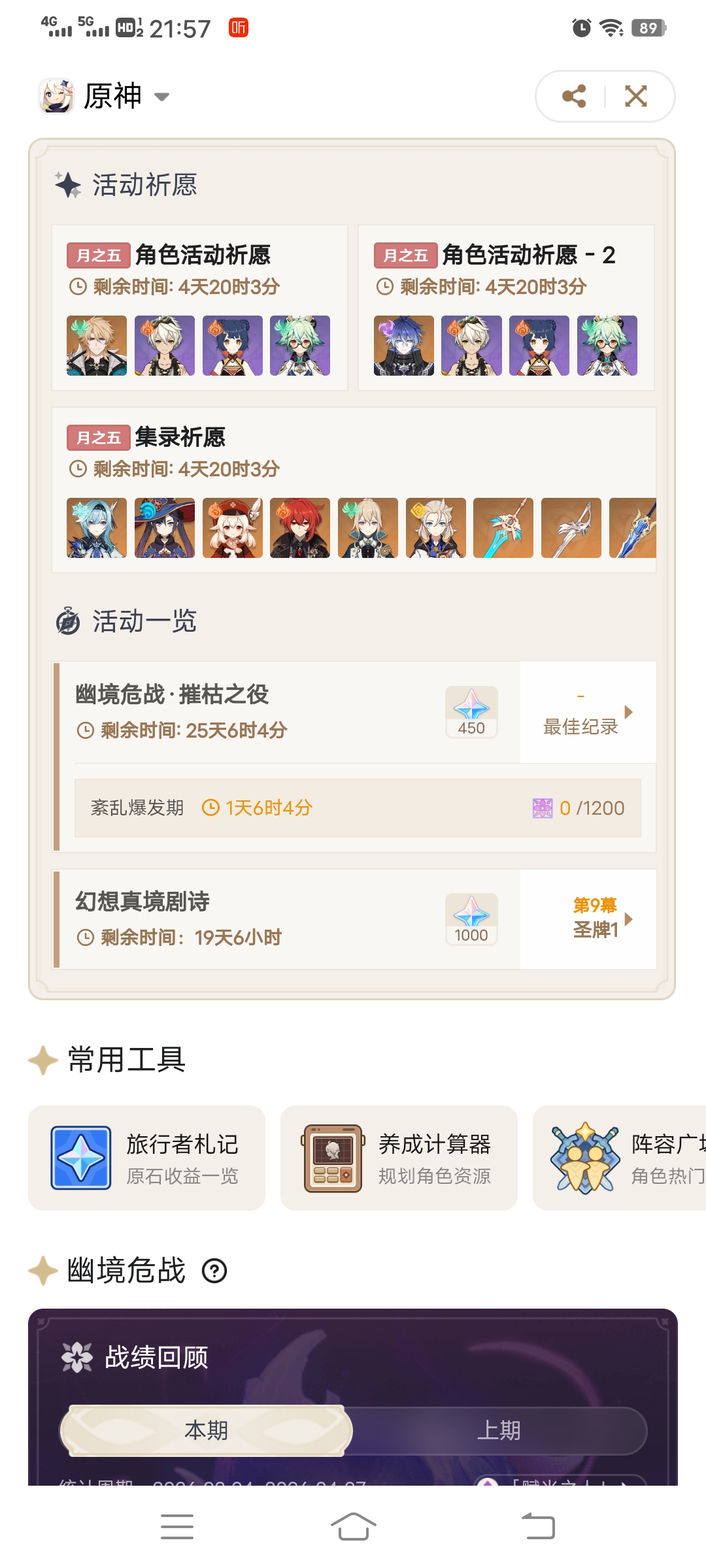
Task: Open the 角色活动祈愿 - 2 banner card
Action: [506, 307]
